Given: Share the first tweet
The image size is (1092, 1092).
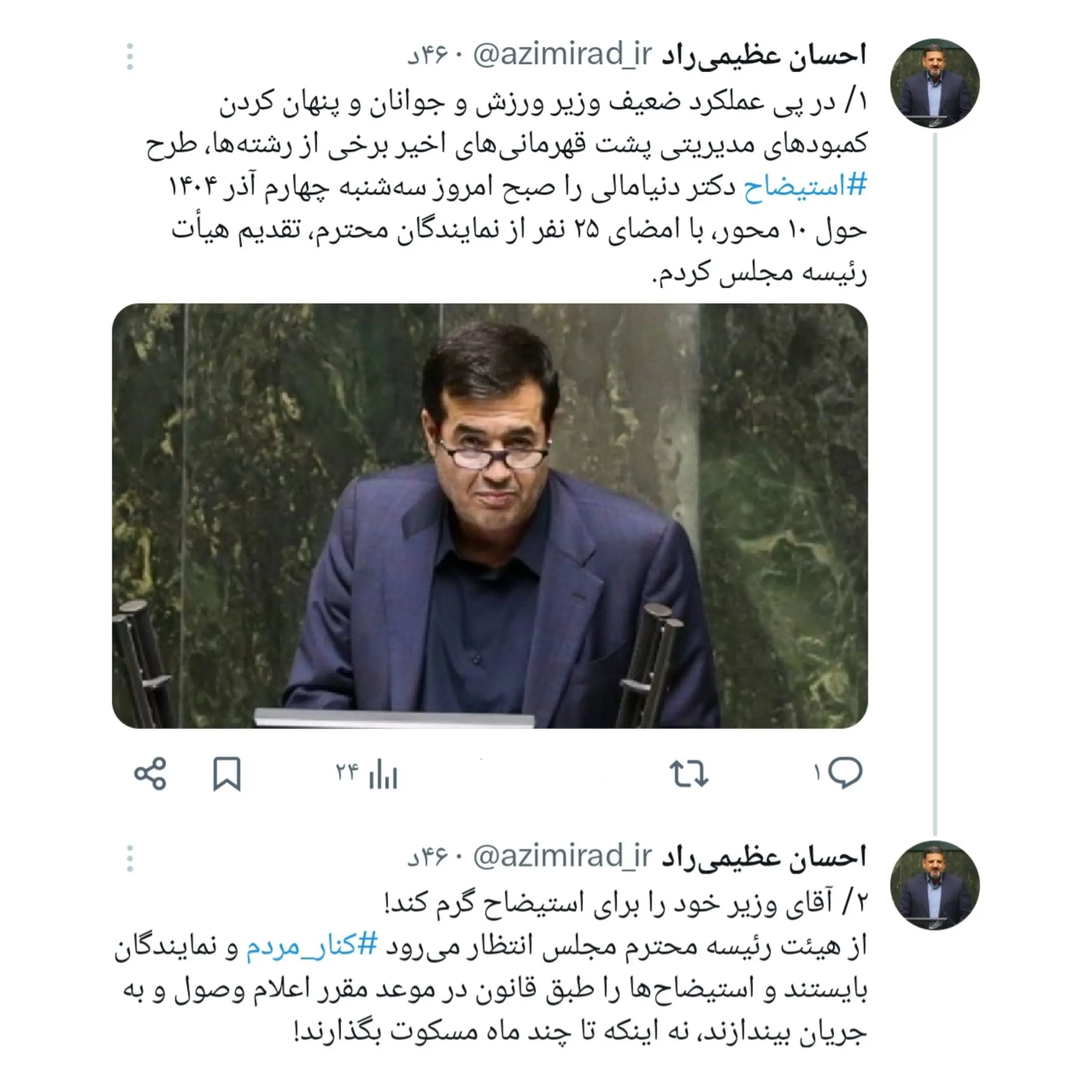Looking at the screenshot, I should click(x=150, y=773).
